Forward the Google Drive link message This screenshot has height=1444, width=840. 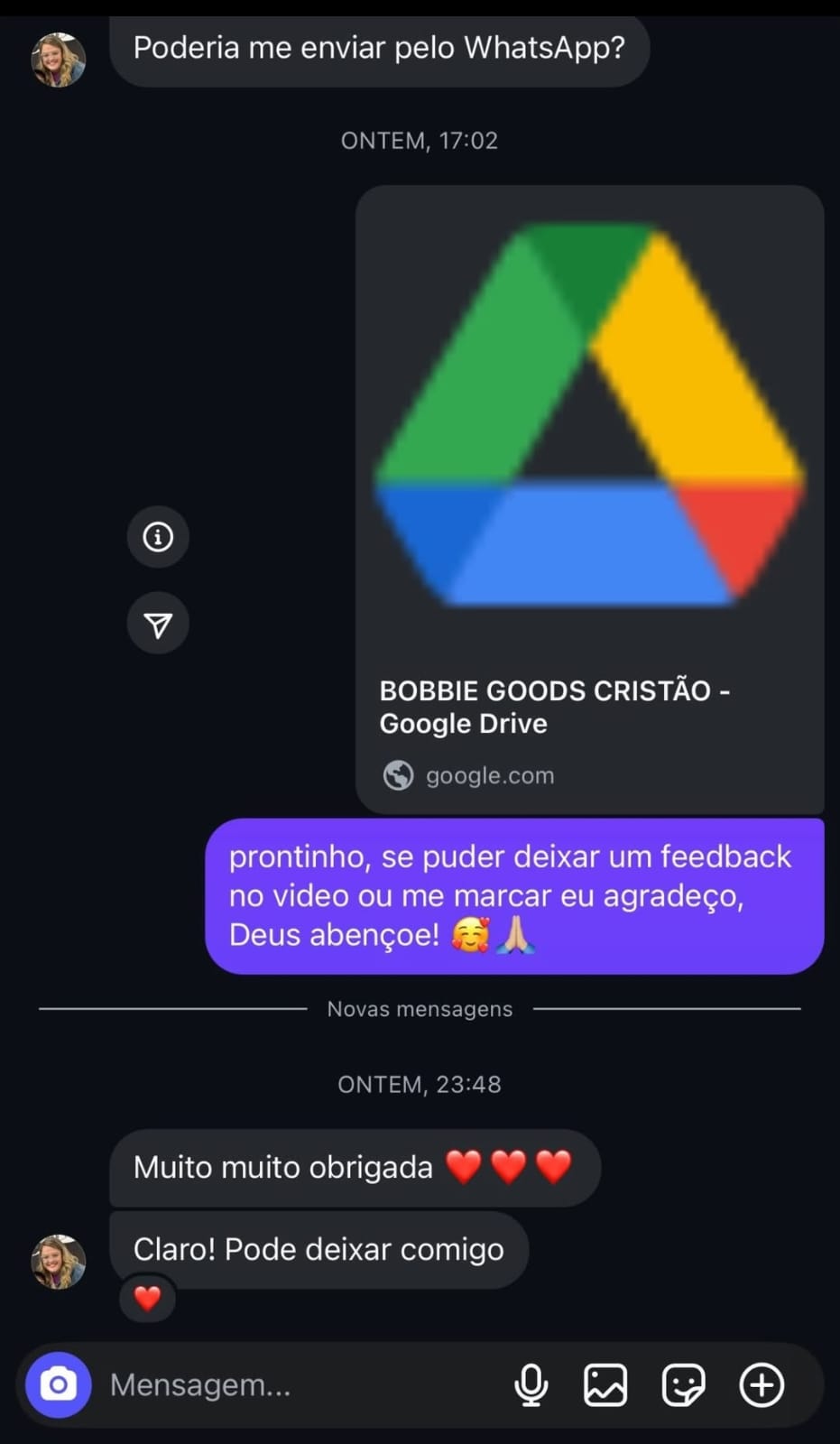point(158,624)
